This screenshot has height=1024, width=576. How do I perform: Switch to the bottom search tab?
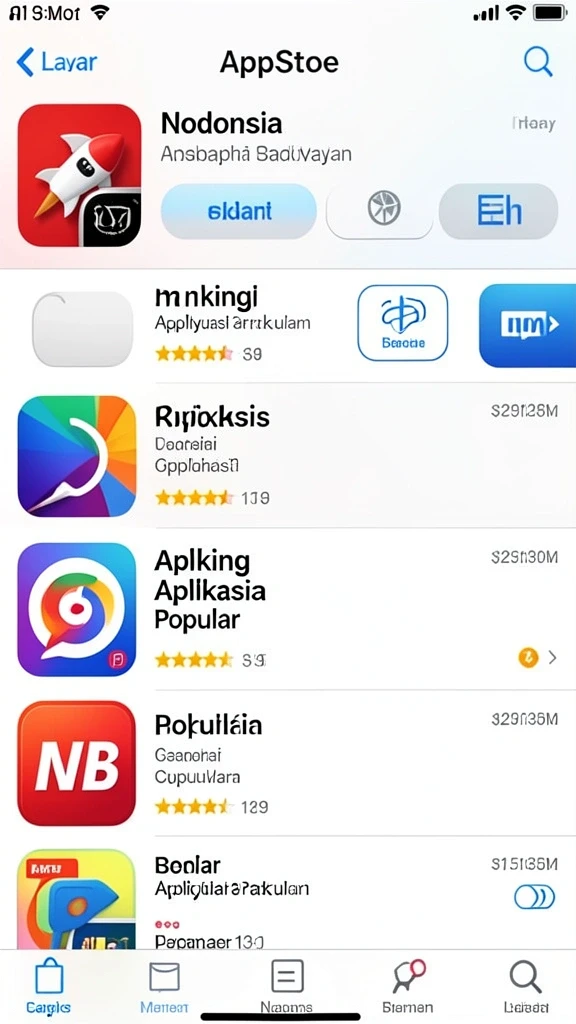click(526, 985)
